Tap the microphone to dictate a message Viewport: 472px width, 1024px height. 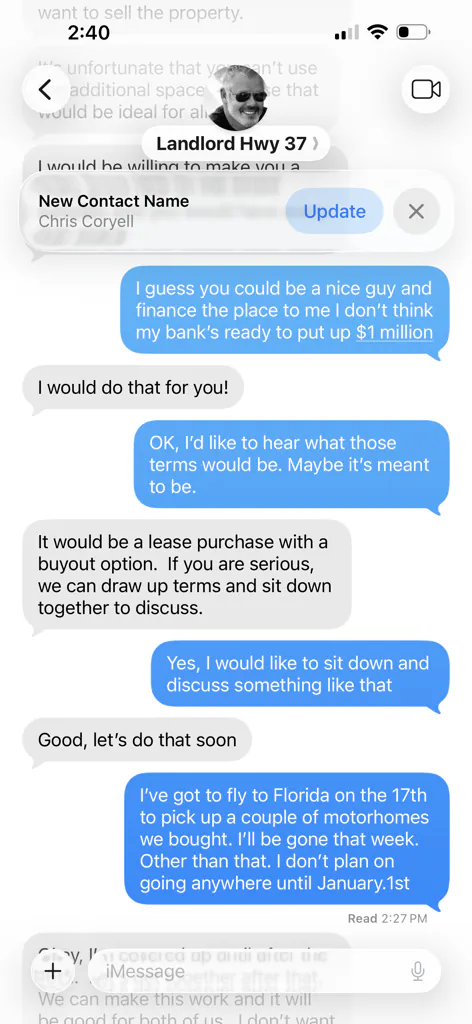[418, 972]
